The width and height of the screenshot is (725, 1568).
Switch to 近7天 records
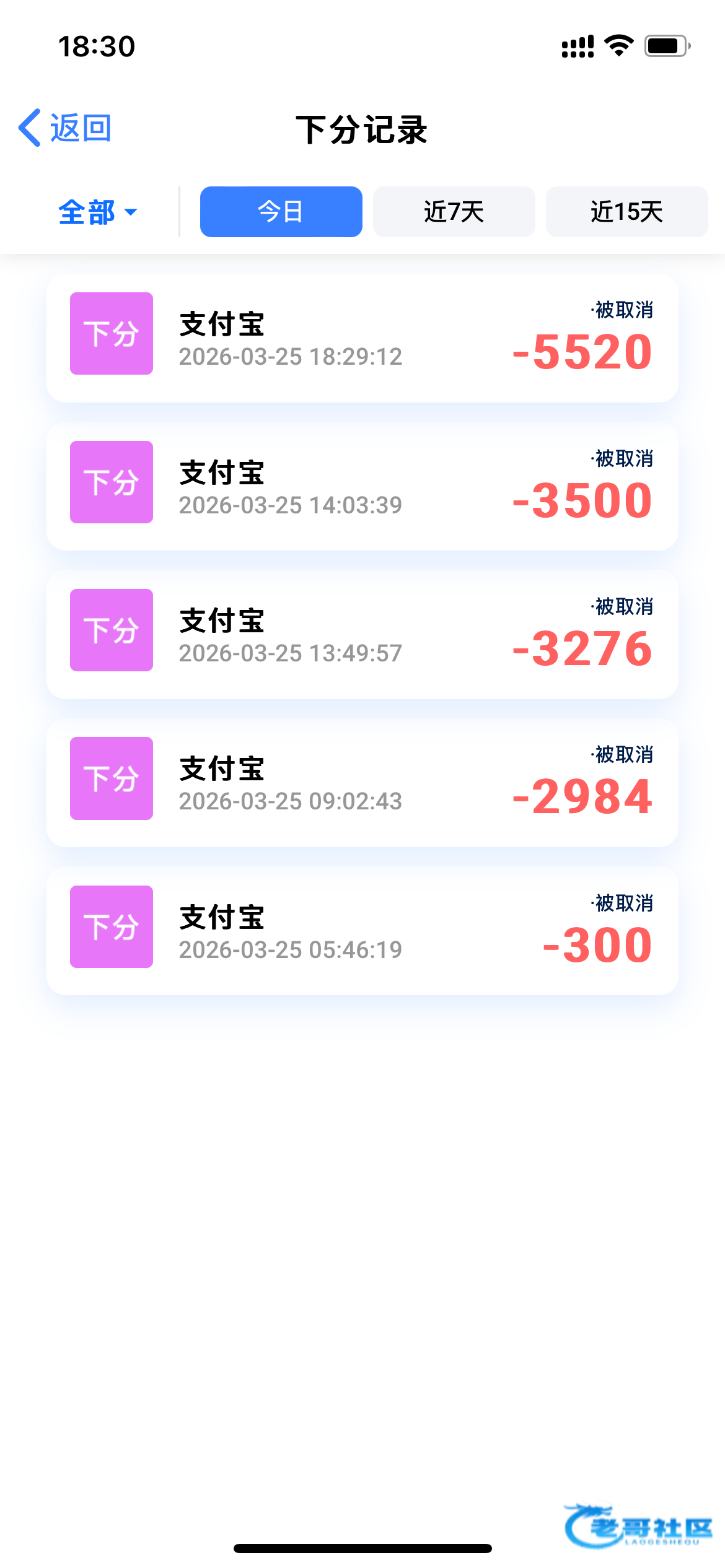454,212
